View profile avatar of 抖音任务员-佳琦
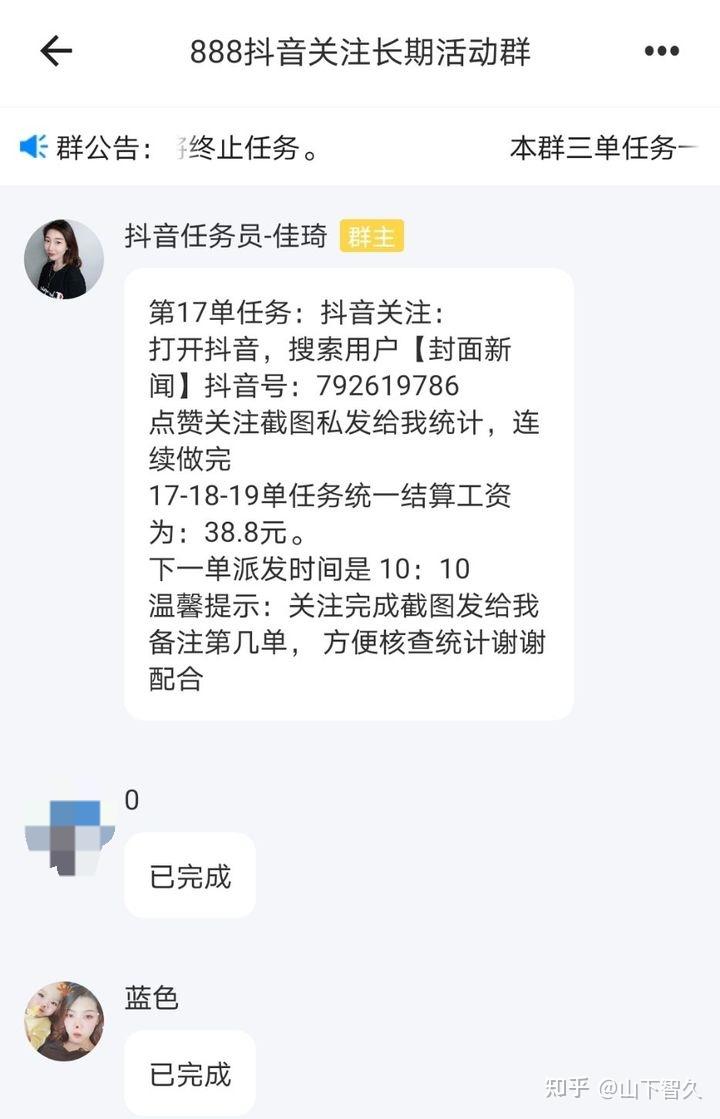Viewport: 720px width, 1119px height. pos(64,259)
